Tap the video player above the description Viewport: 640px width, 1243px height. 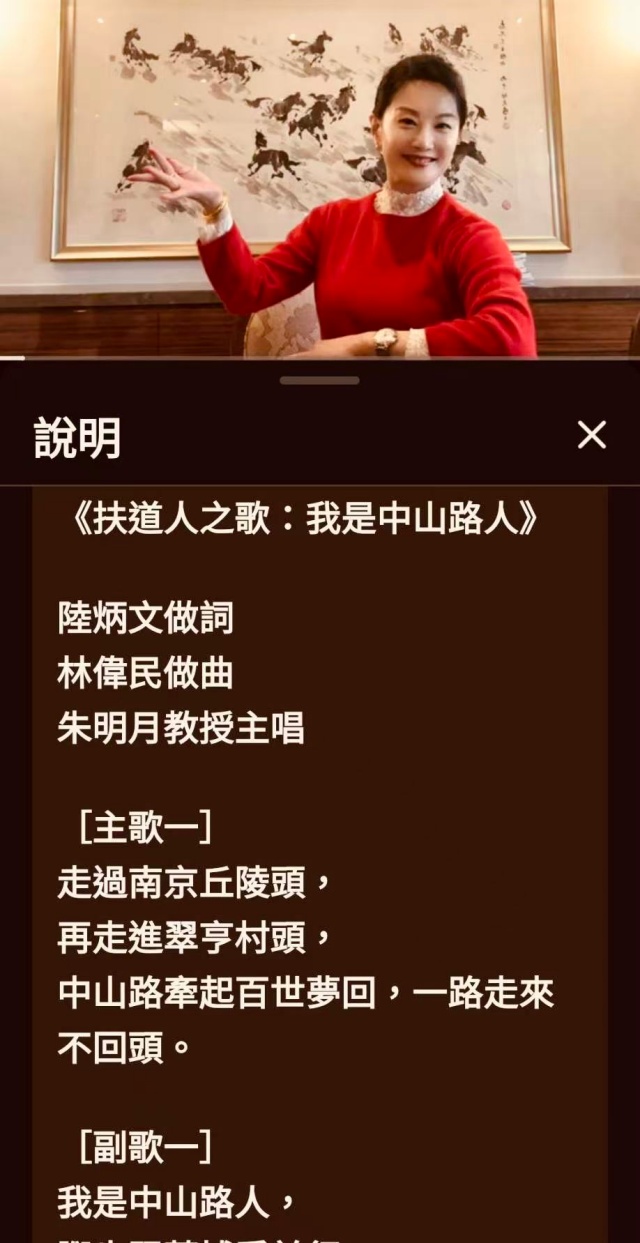320,178
